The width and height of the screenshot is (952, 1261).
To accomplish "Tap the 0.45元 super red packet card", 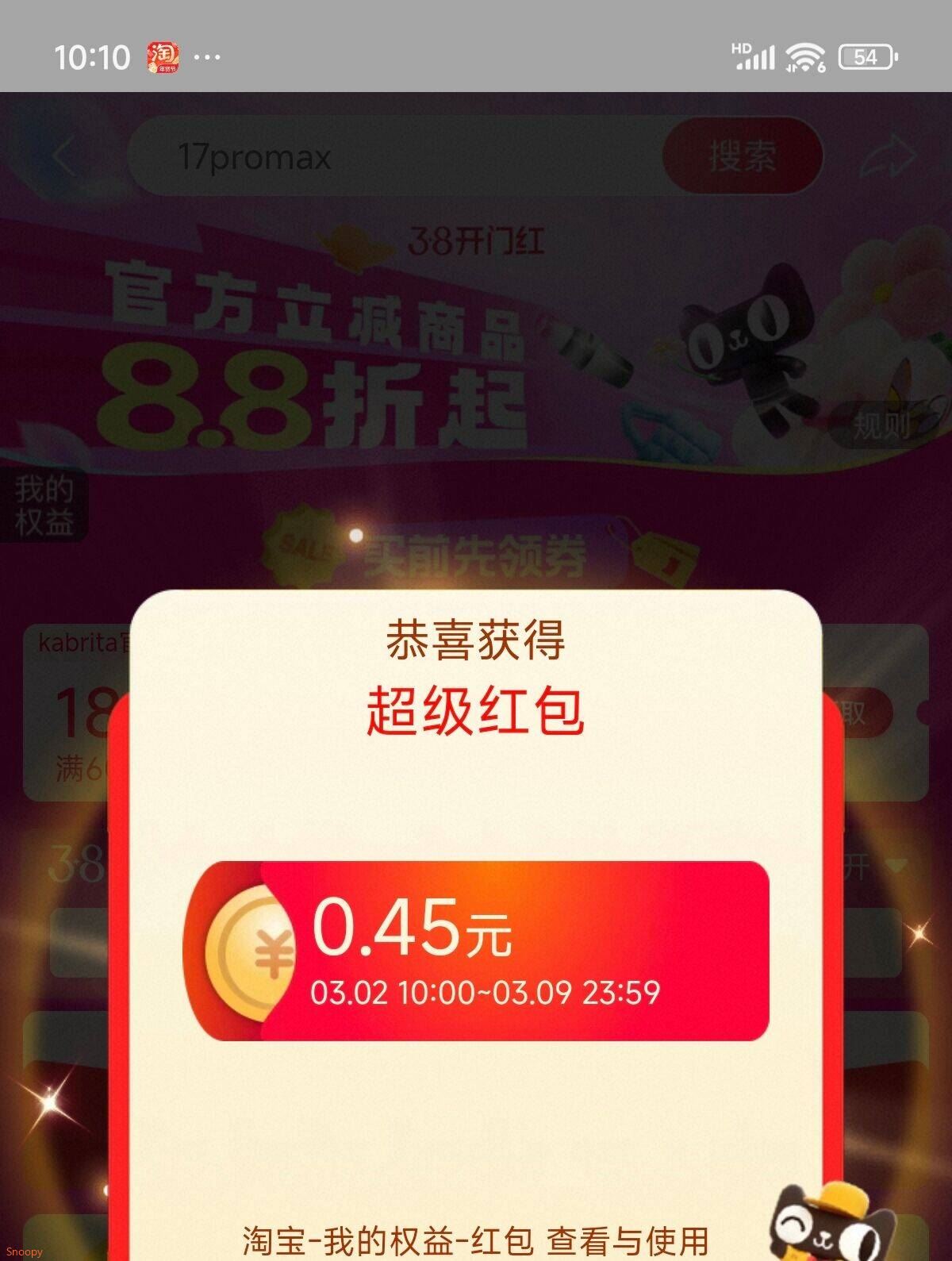I will [476, 951].
